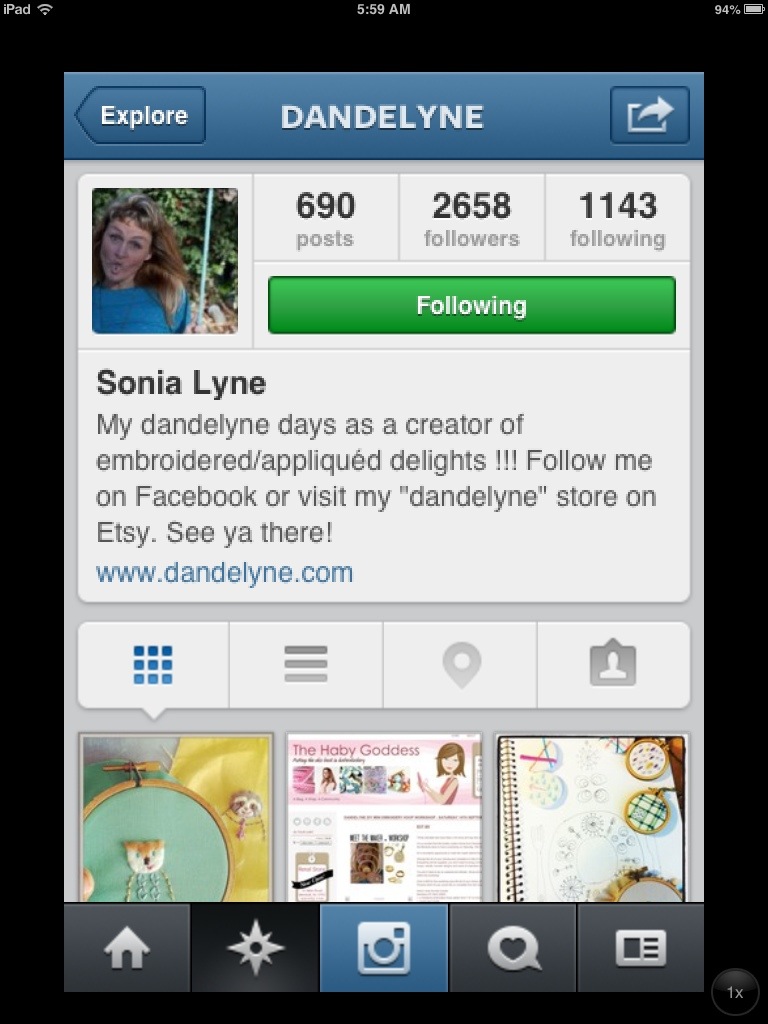View the 1143 following list
768x1024 pixels.
pos(617,219)
